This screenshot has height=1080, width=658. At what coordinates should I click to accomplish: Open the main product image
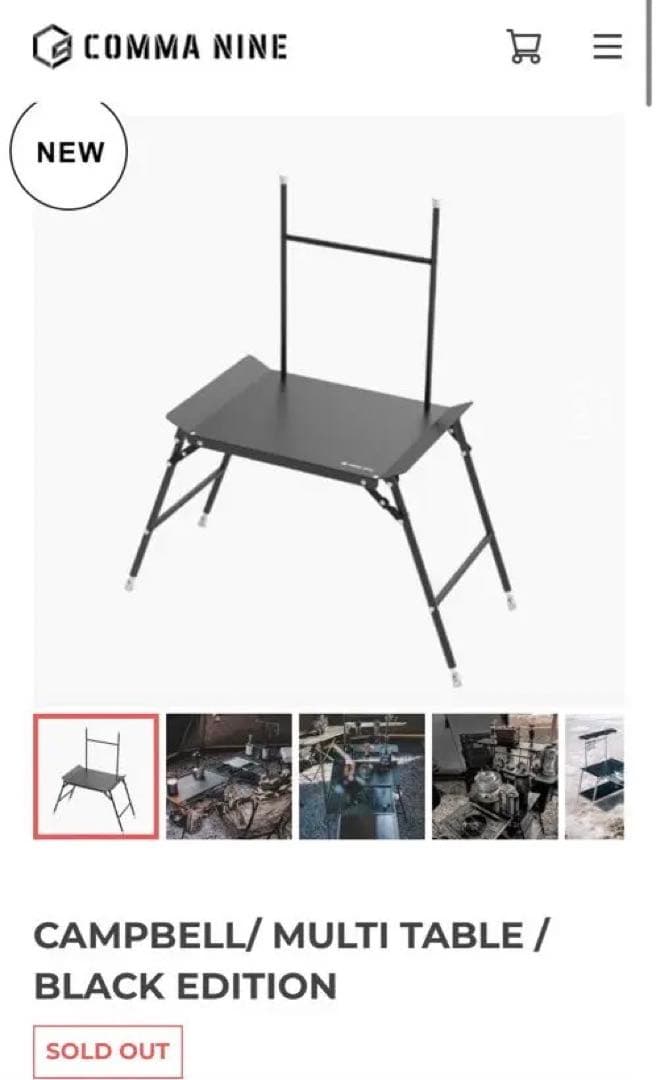coord(329,410)
